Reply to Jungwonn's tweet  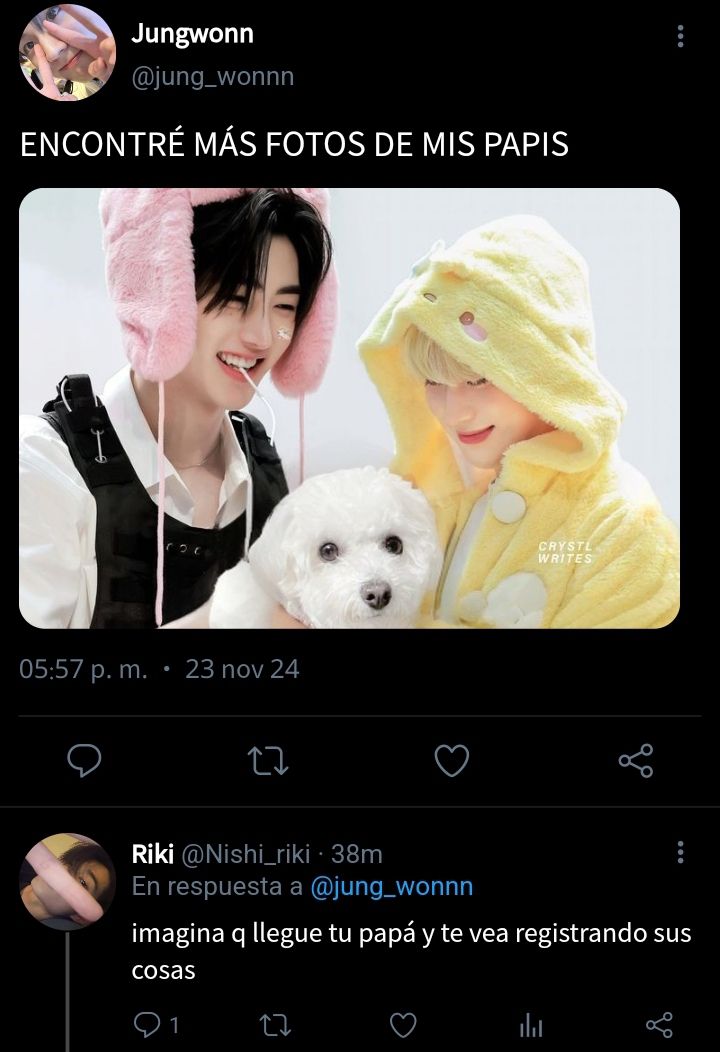point(83,762)
